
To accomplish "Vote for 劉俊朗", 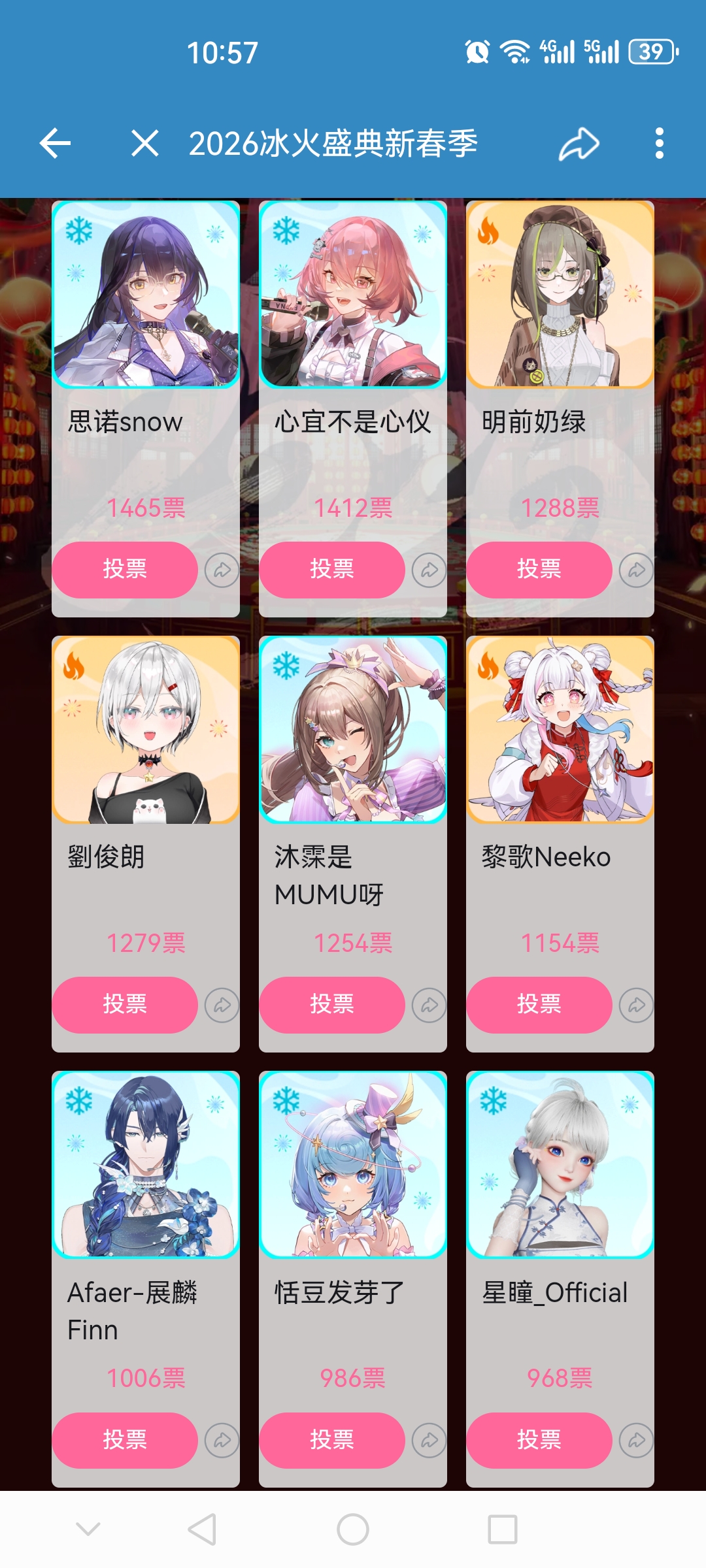I will pos(125,1004).
